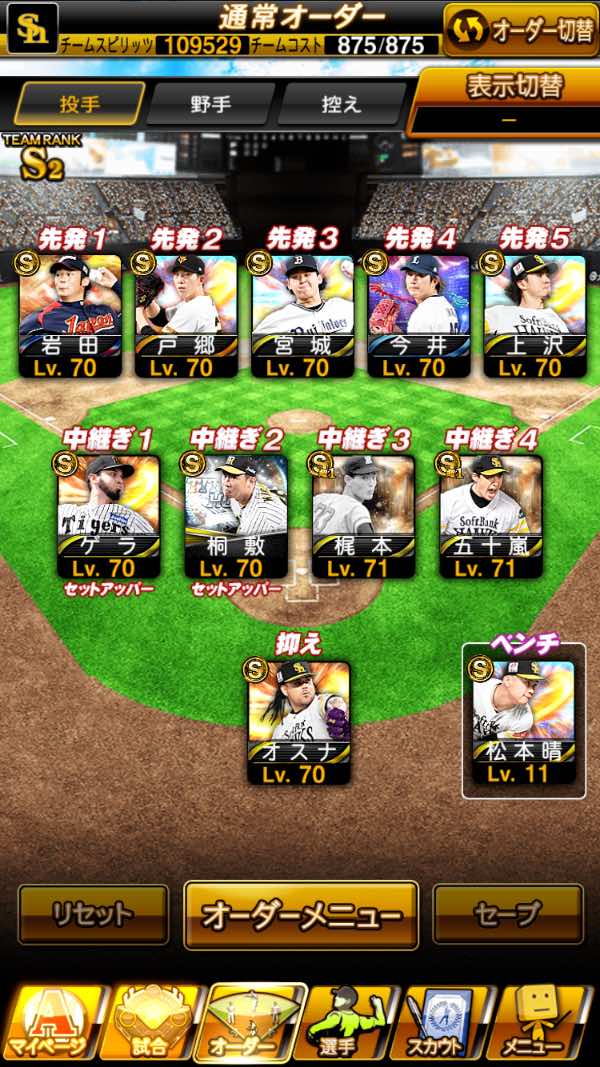This screenshot has width=600, height=1067.
Task: Tap the リセット button
Action: point(93,914)
